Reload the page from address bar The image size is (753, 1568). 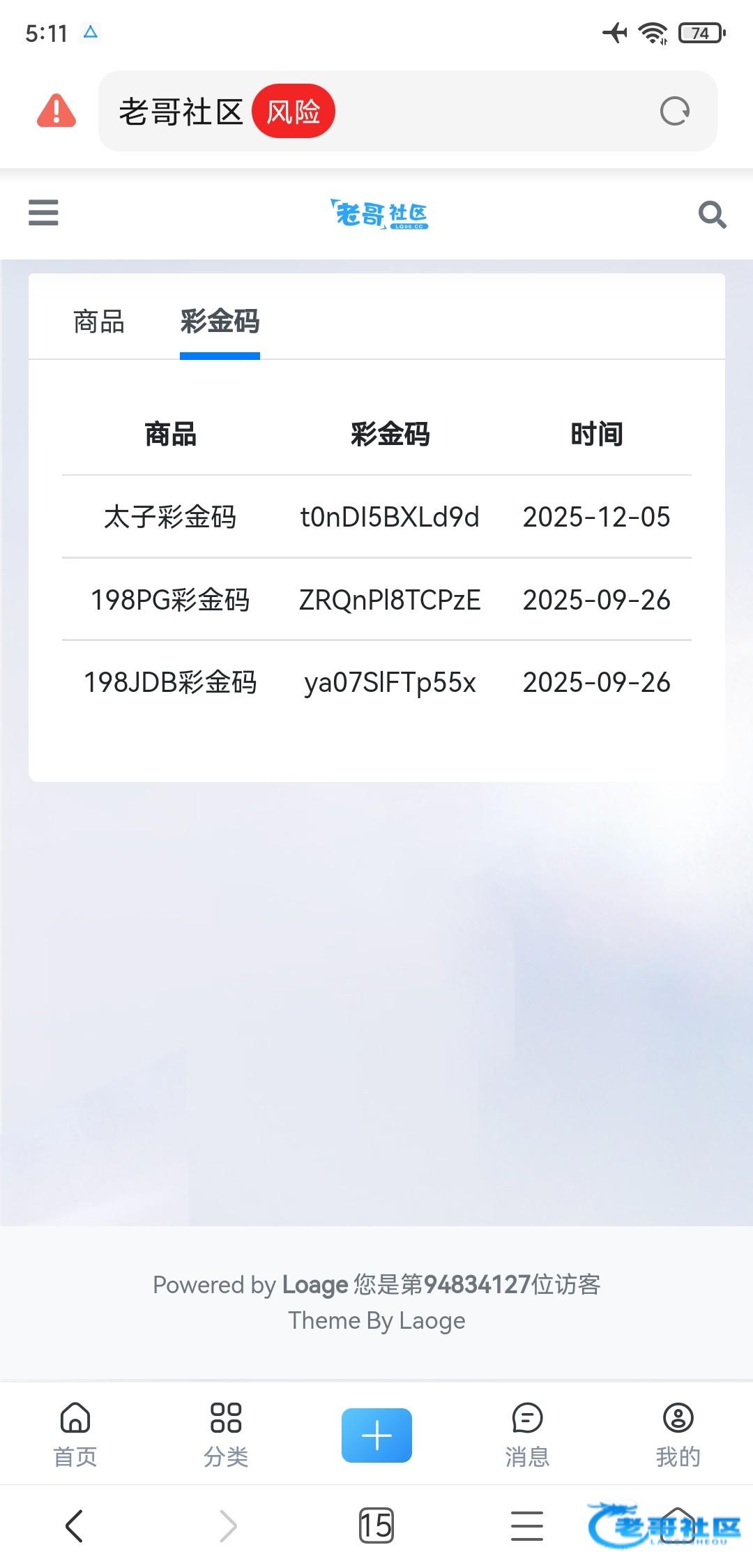674,112
